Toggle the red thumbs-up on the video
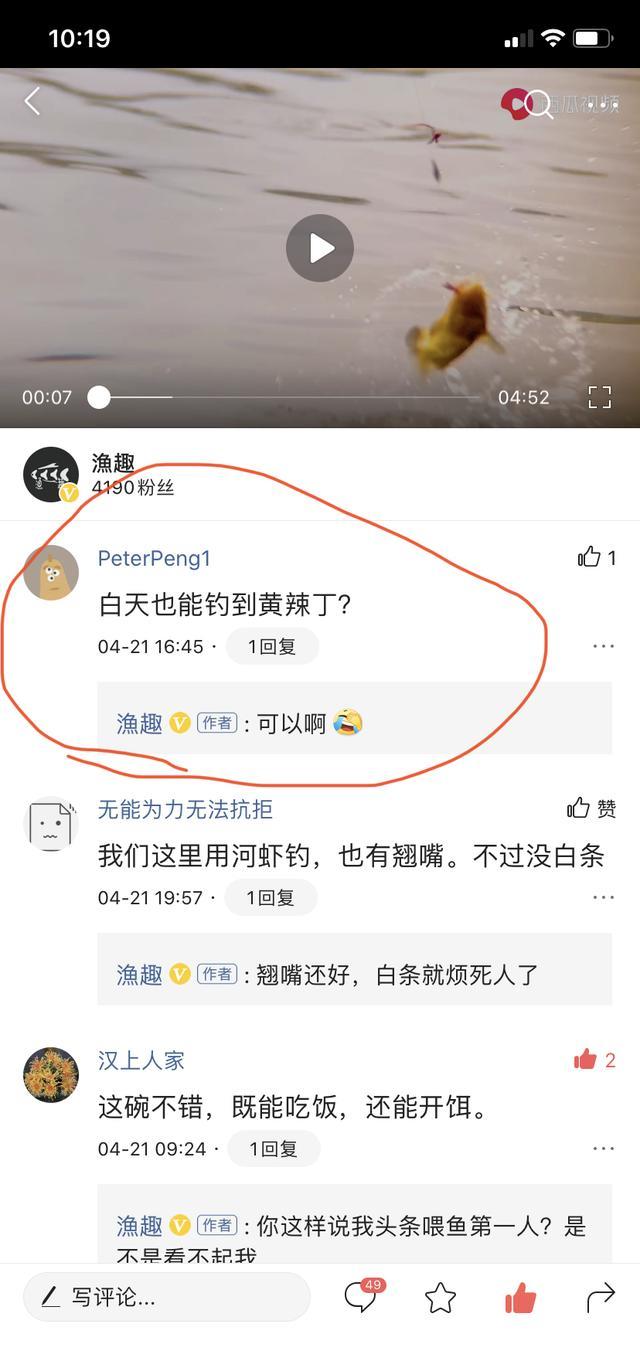 [520, 1298]
